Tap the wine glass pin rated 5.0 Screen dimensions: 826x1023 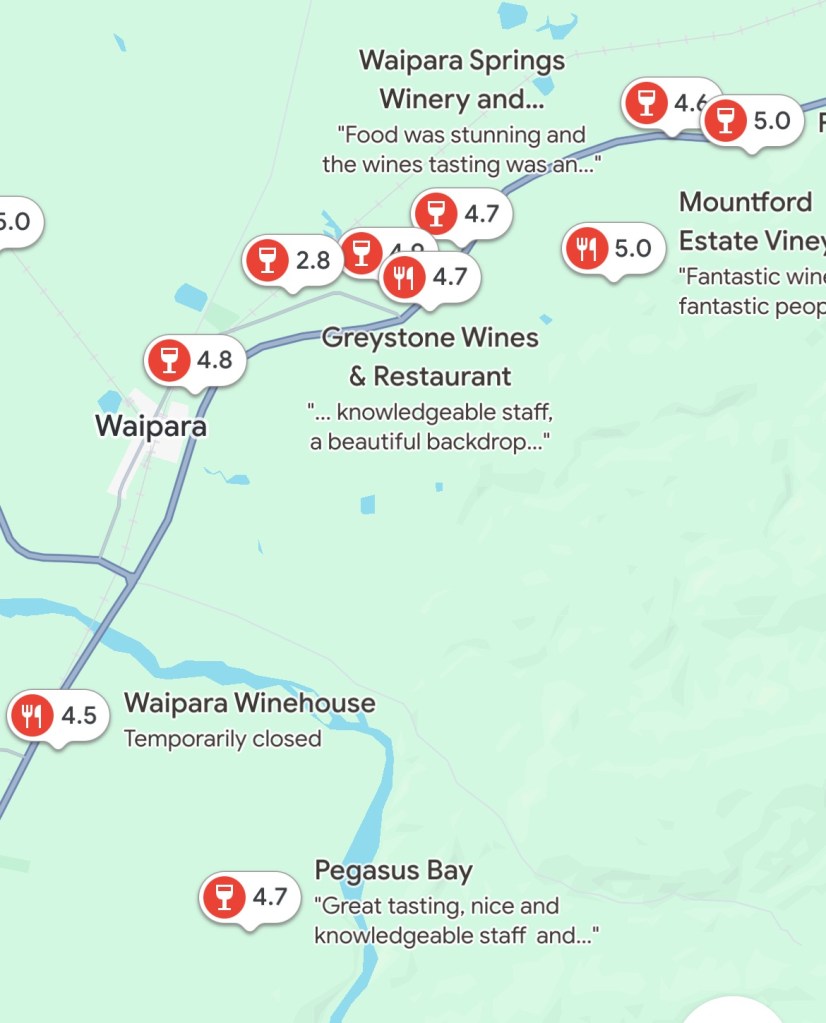752,122
